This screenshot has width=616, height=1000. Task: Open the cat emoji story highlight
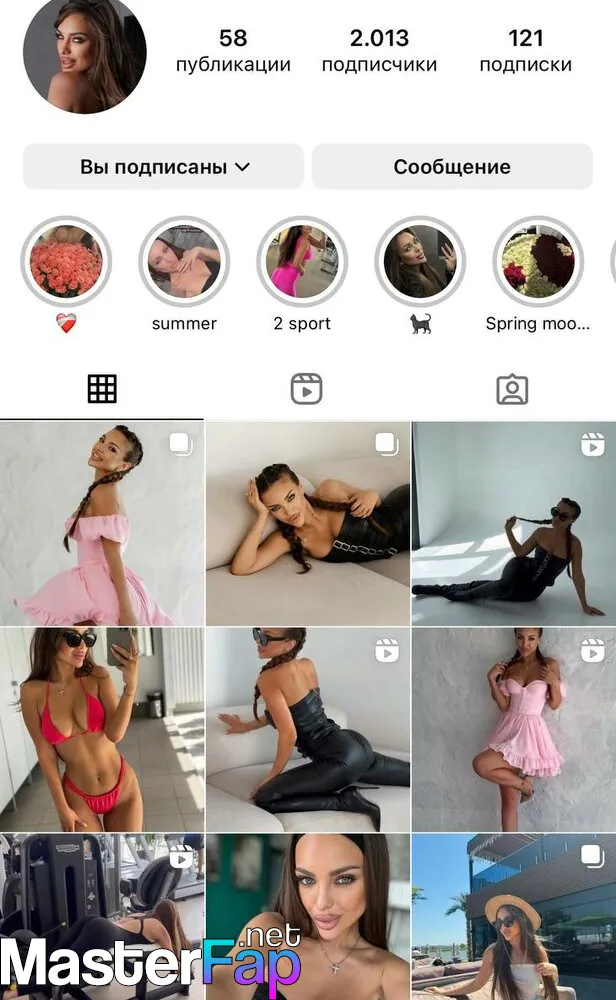[x=420, y=261]
